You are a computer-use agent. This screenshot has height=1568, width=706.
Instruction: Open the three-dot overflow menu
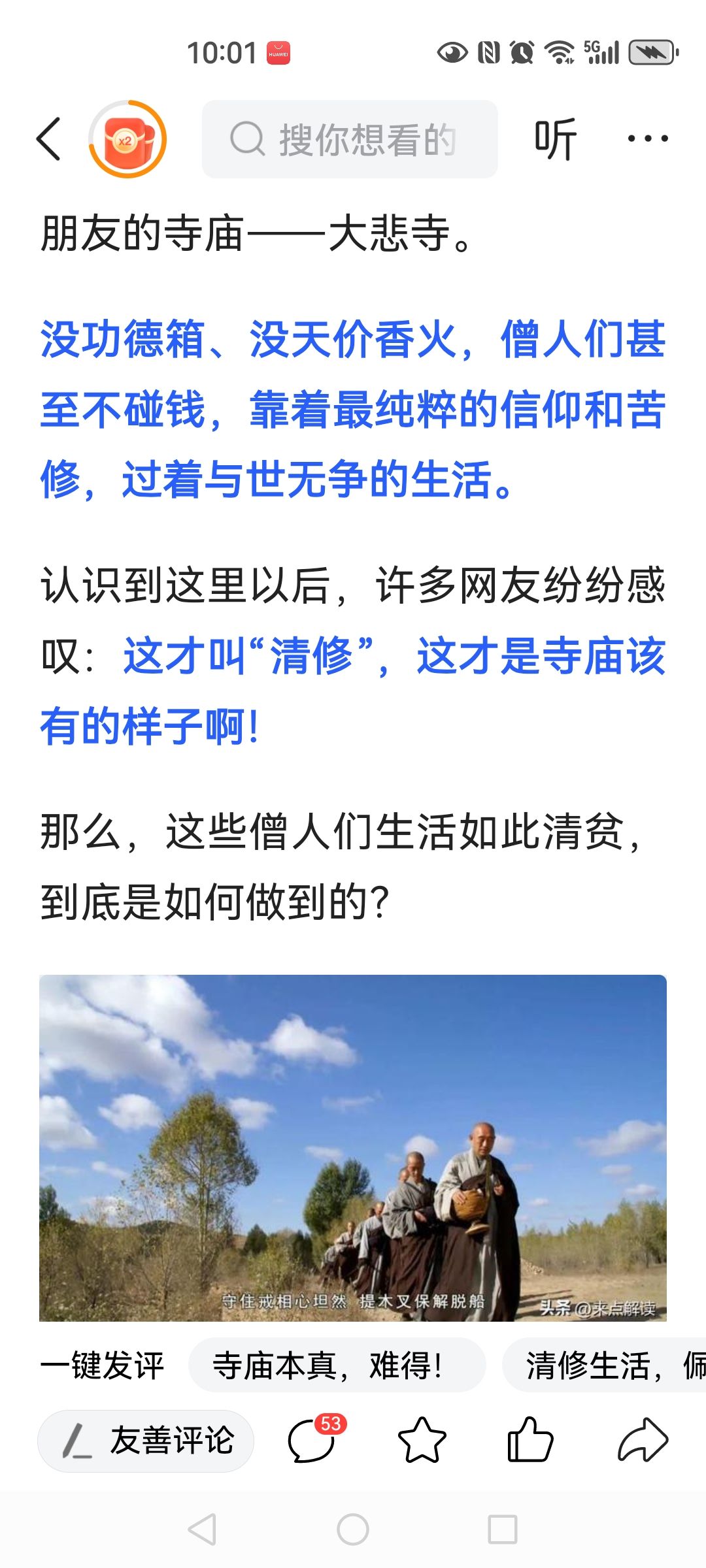coord(647,139)
